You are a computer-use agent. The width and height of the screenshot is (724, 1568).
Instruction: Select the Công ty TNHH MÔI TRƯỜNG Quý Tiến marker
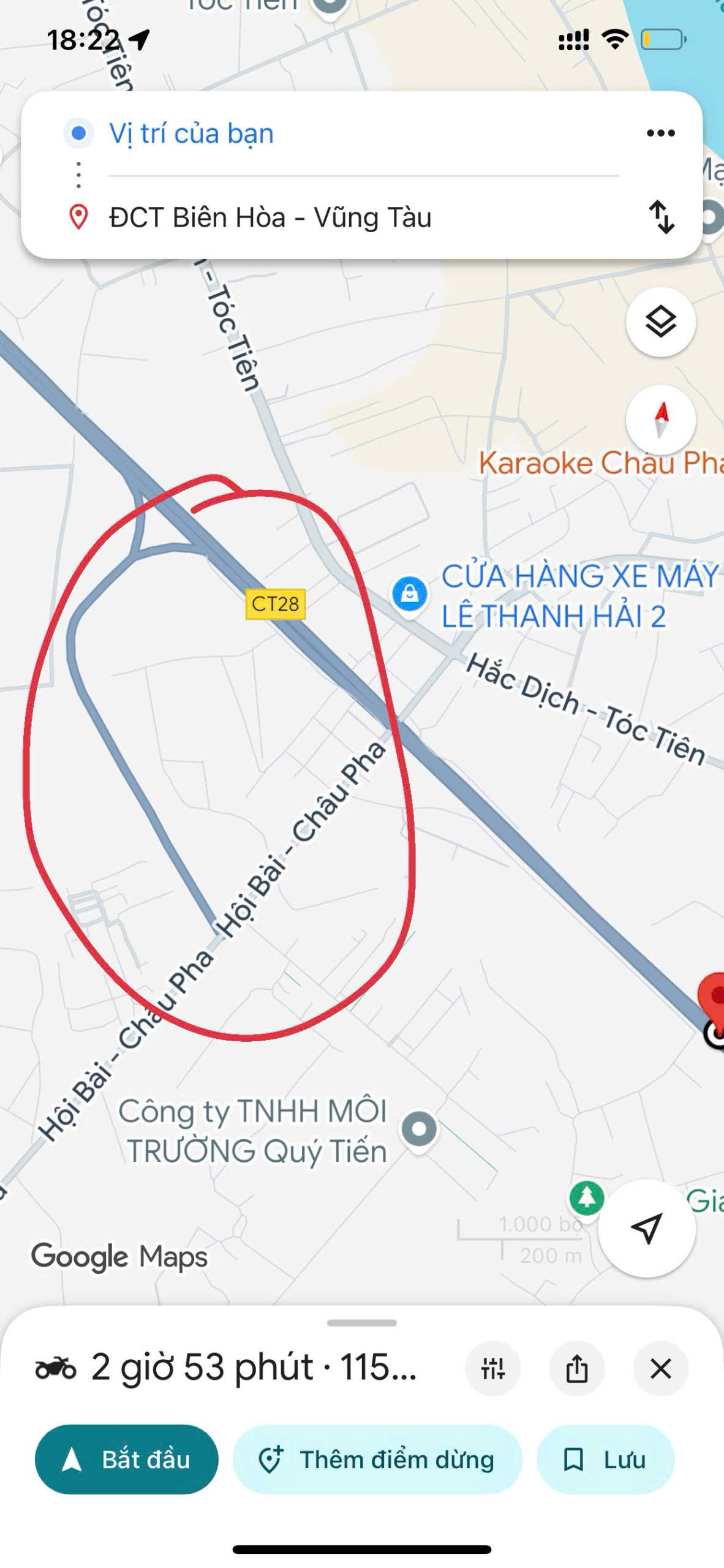pyautogui.click(x=419, y=1128)
